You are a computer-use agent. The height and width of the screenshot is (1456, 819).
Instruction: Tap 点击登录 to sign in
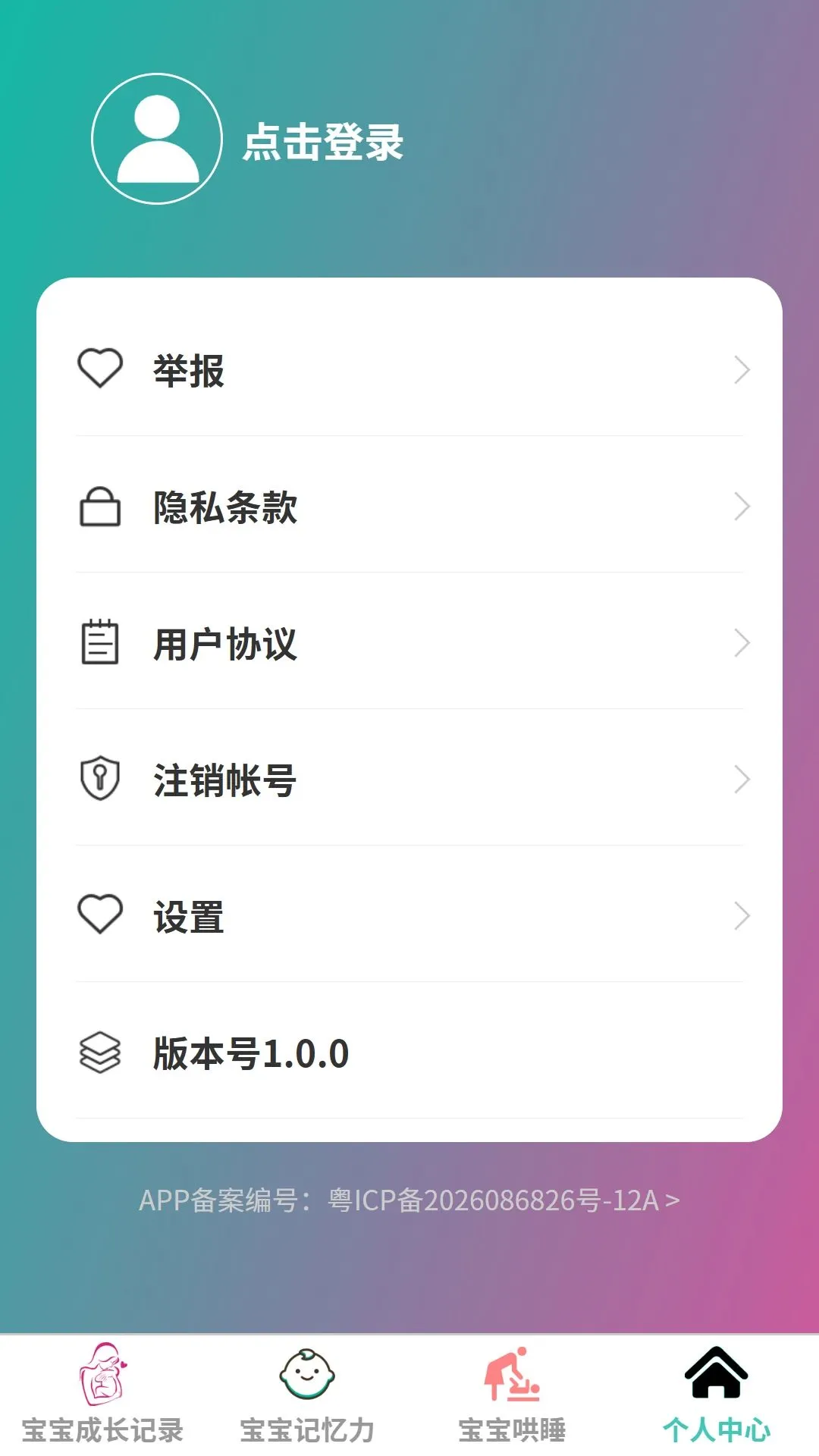click(x=323, y=142)
